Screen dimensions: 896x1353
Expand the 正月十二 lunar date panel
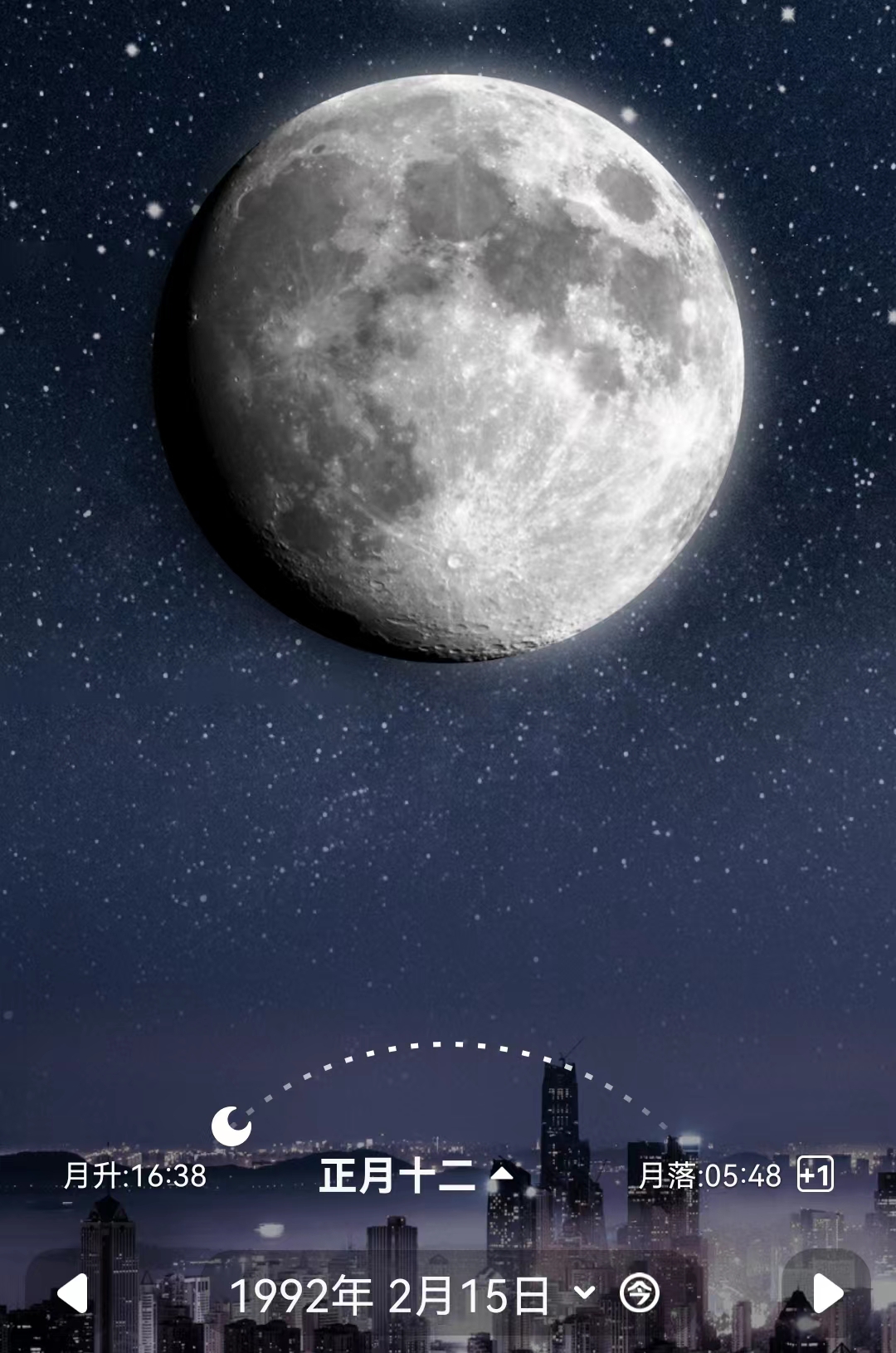(416, 1175)
